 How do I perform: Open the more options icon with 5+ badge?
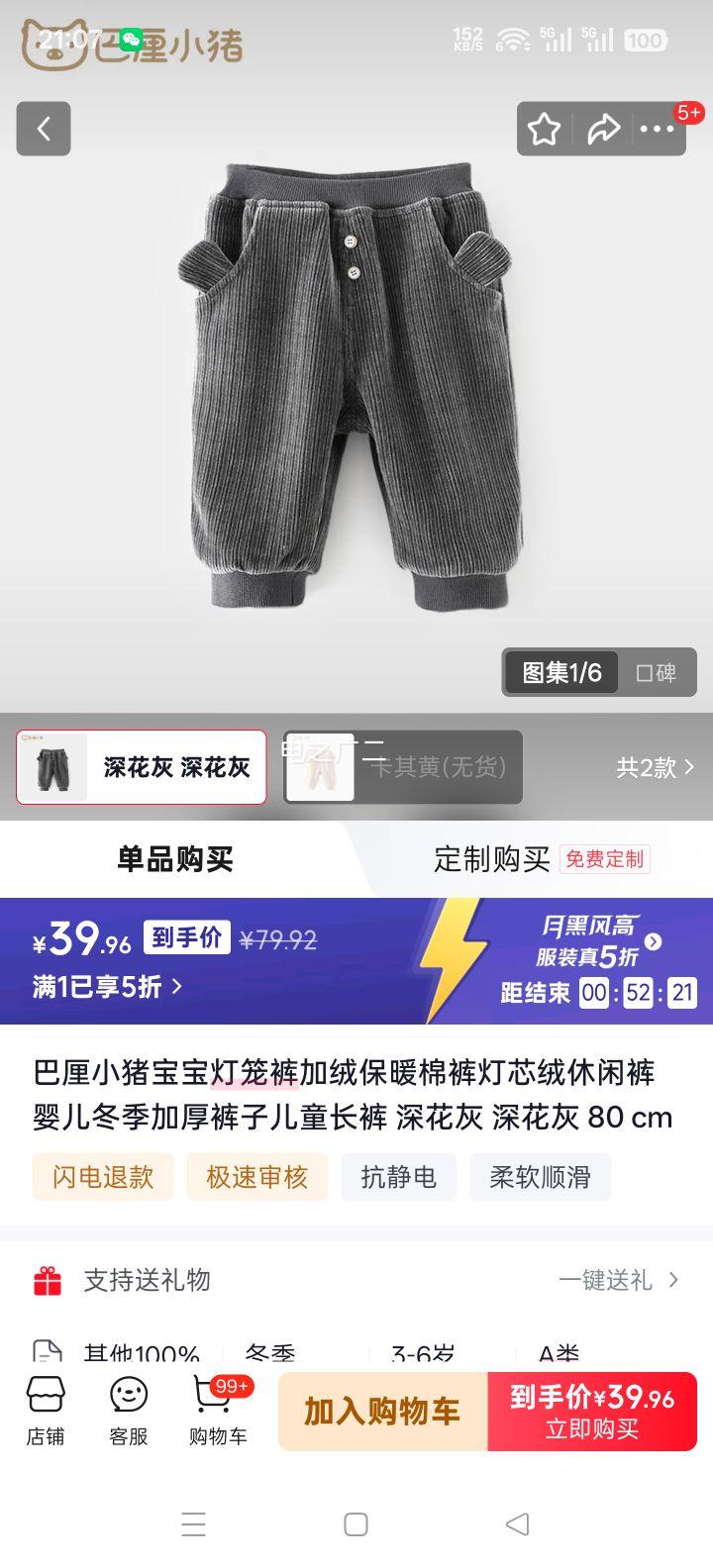pyautogui.click(x=658, y=128)
